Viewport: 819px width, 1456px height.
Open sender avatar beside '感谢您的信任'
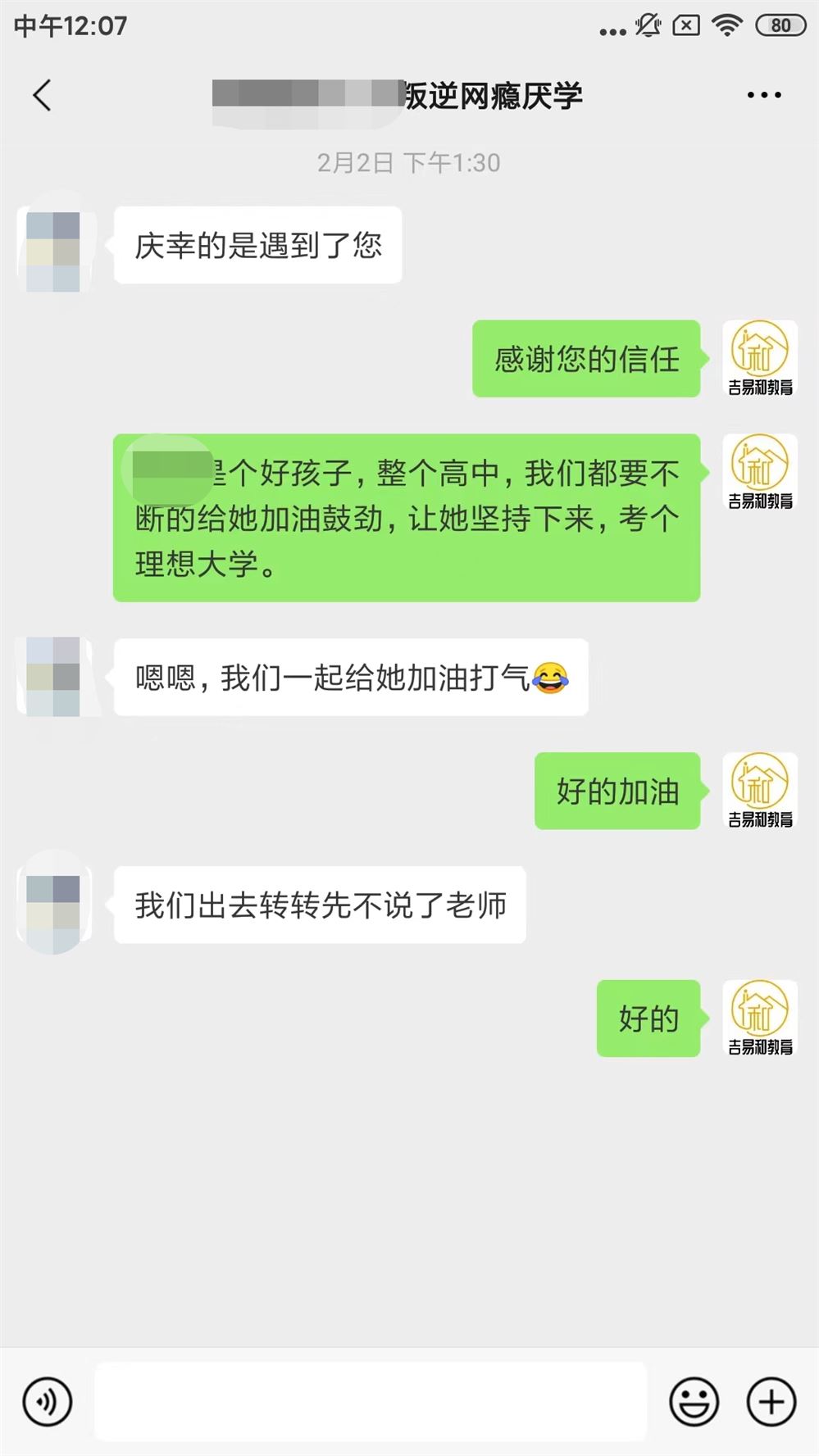point(760,358)
